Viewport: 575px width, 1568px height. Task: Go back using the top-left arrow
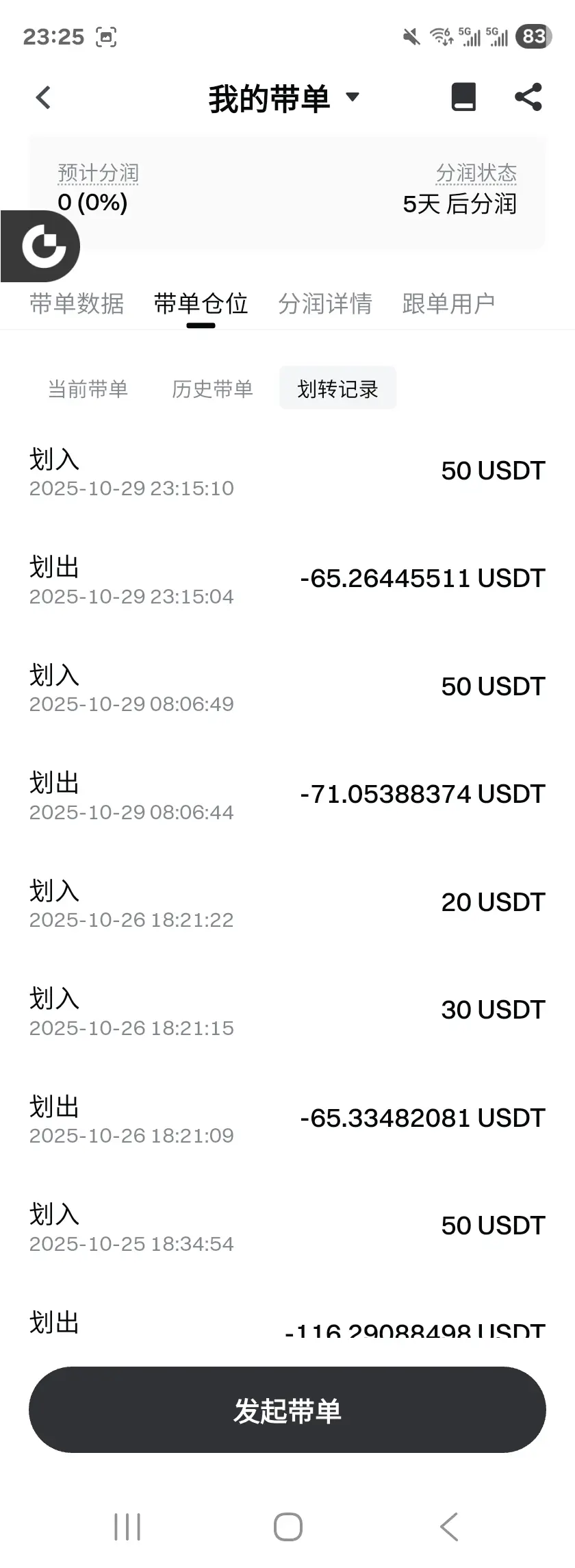click(x=43, y=97)
